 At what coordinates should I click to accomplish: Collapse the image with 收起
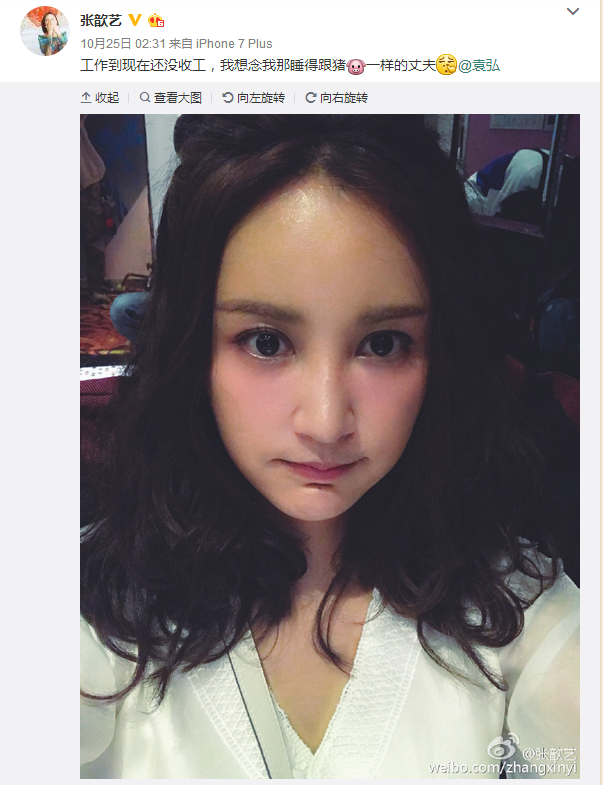[100, 98]
